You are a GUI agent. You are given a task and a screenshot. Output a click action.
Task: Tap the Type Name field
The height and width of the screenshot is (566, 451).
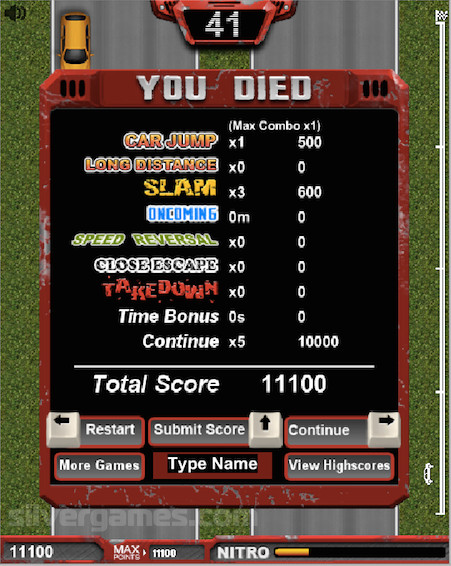tap(212, 465)
